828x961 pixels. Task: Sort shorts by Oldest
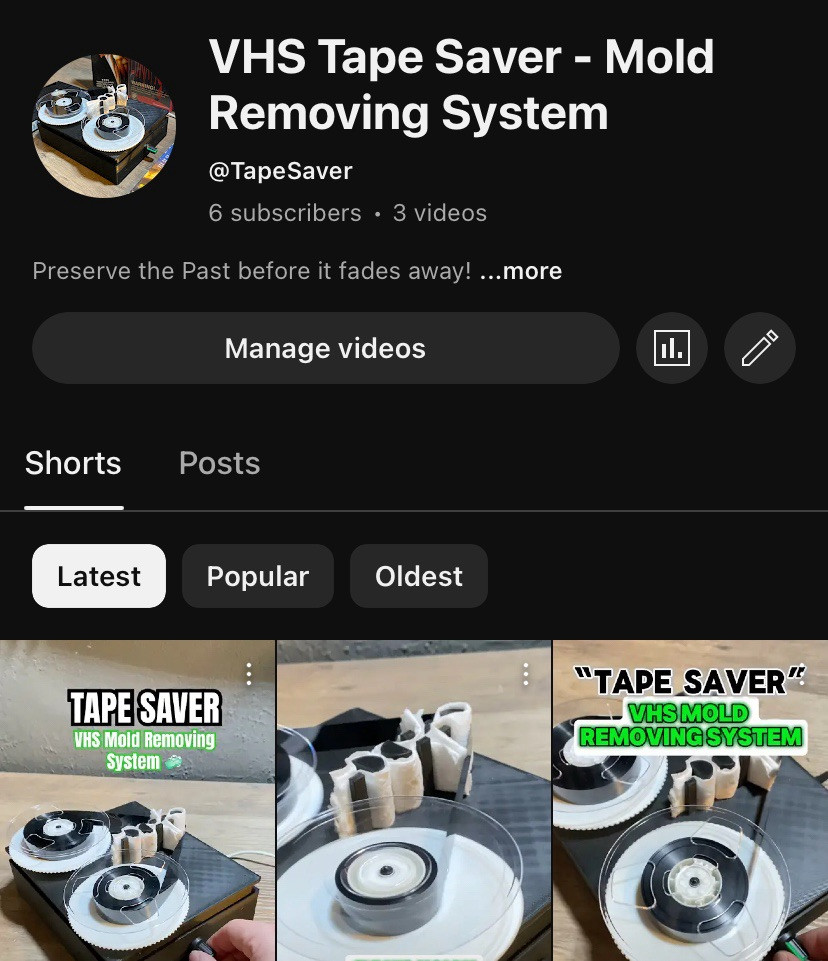418,576
